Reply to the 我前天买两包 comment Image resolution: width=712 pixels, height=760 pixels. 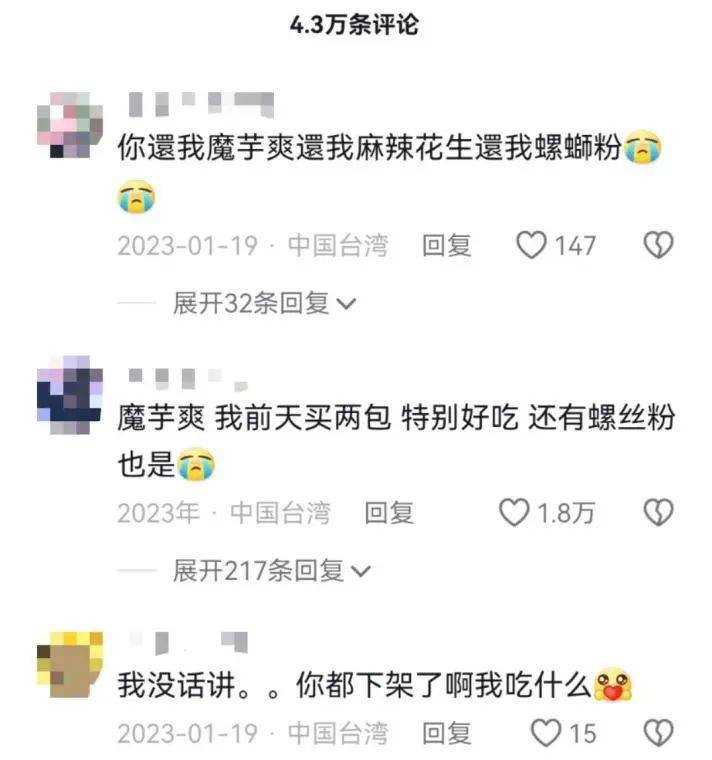point(389,513)
